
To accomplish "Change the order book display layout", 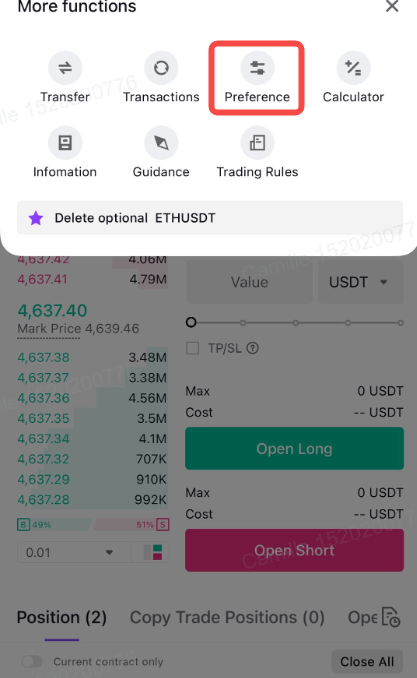I will coord(152,552).
